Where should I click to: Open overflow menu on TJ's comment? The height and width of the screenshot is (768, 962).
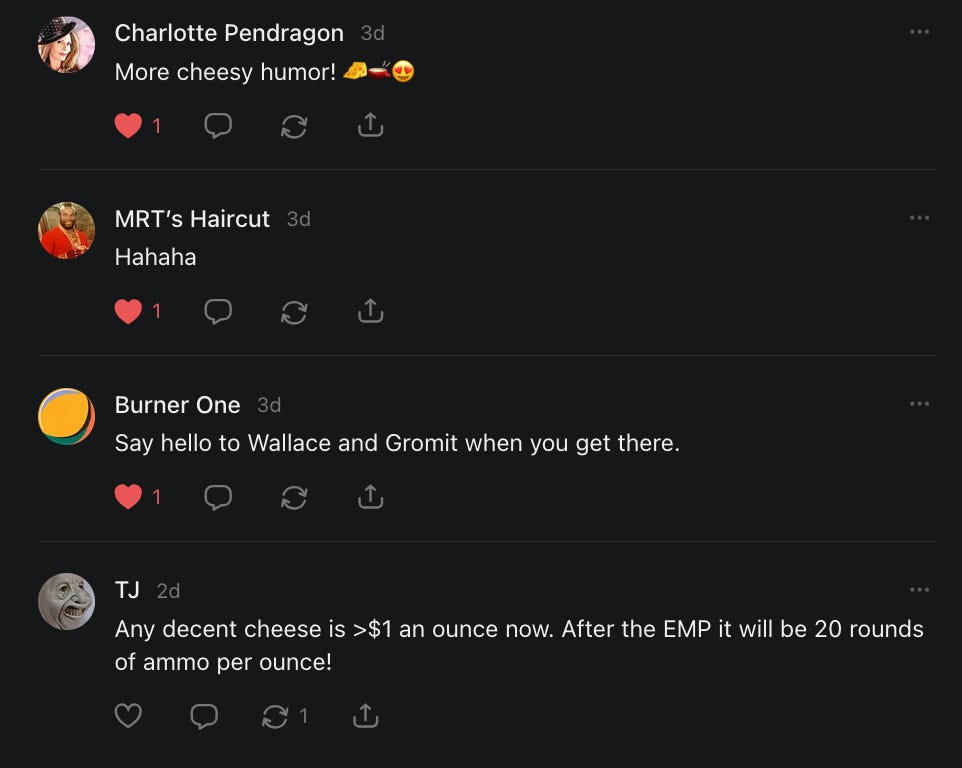[919, 590]
